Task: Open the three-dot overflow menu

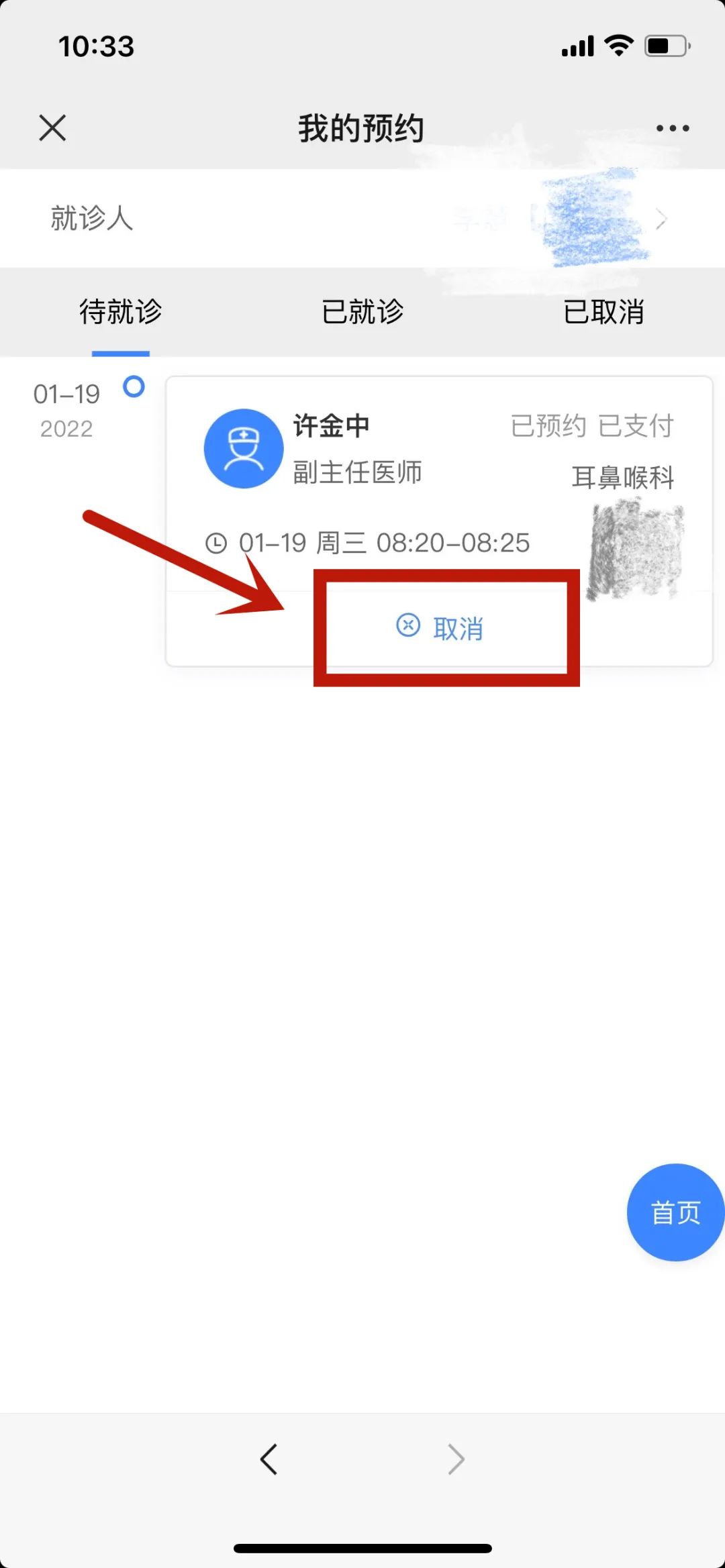Action: click(x=672, y=128)
